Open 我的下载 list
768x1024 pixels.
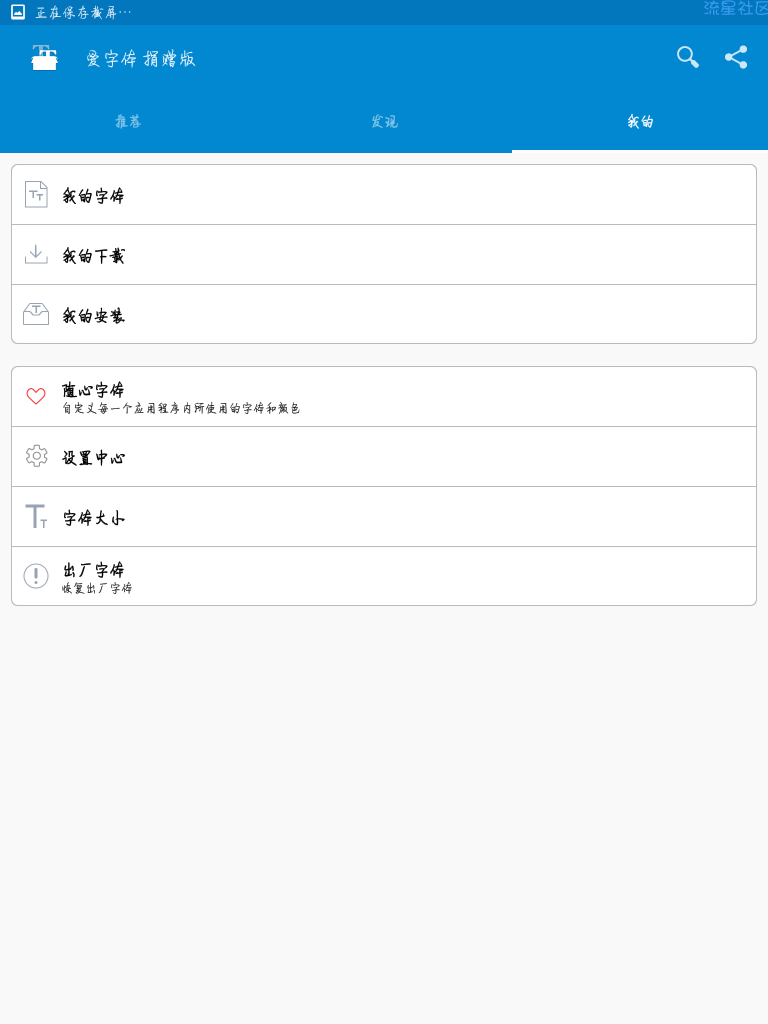[384, 255]
